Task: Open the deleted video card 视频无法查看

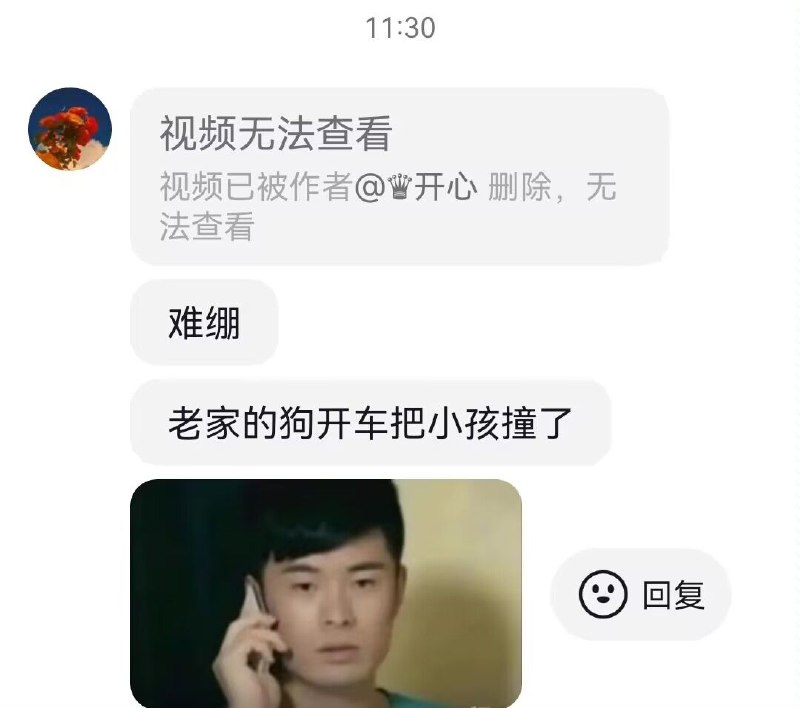Action: click(398, 176)
